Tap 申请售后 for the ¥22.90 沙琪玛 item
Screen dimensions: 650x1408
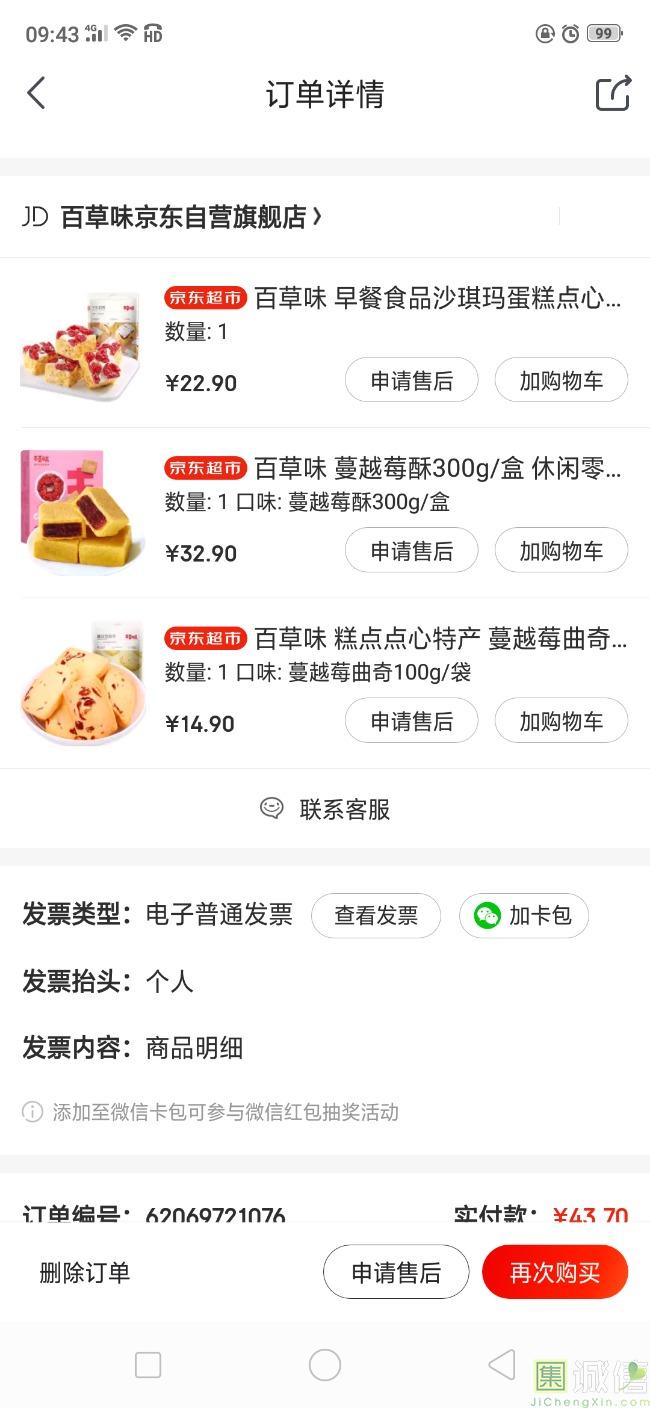click(411, 381)
